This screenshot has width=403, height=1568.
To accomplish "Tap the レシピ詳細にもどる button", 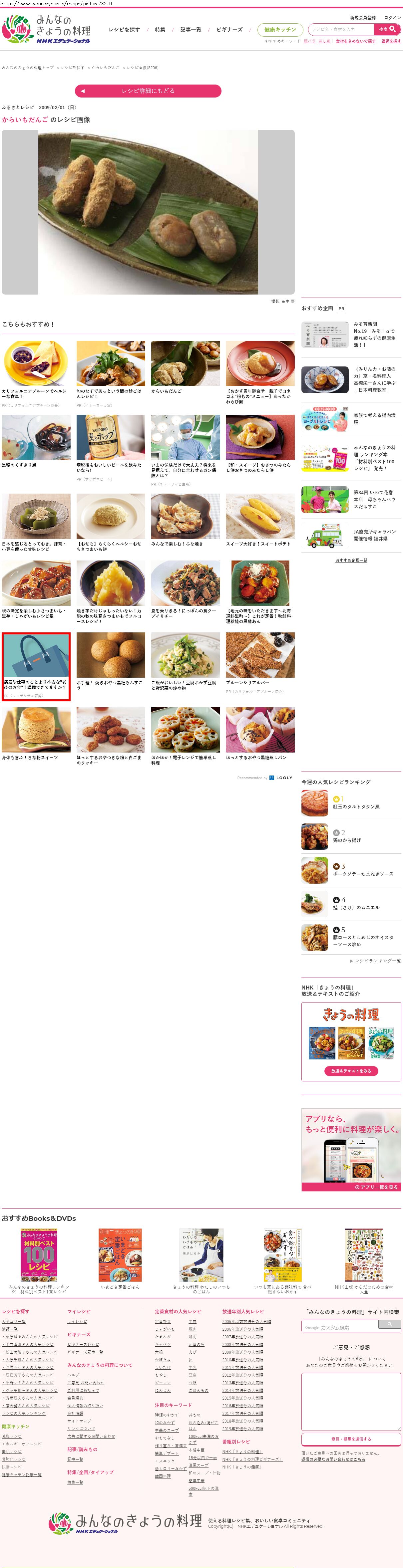I will (x=148, y=91).
